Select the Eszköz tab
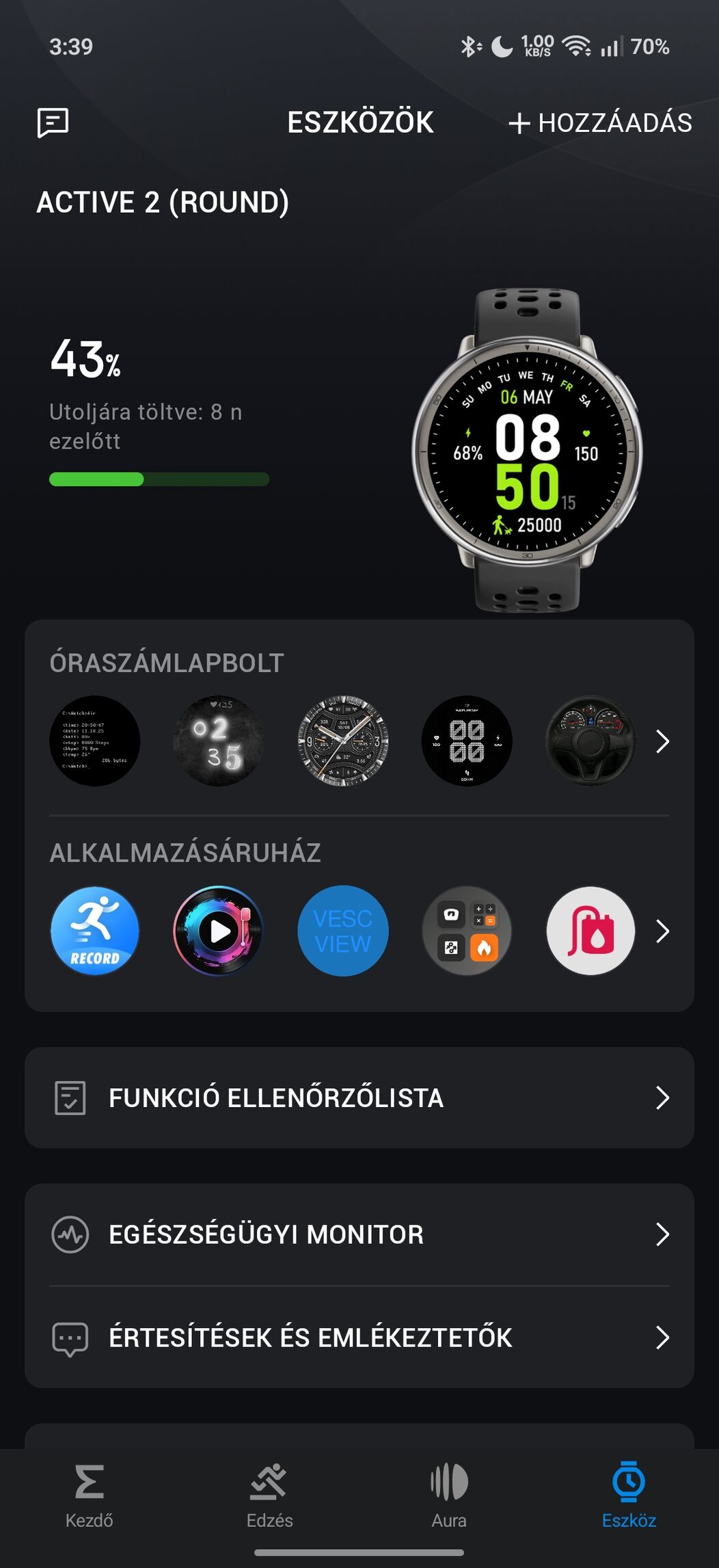 pyautogui.click(x=629, y=1495)
